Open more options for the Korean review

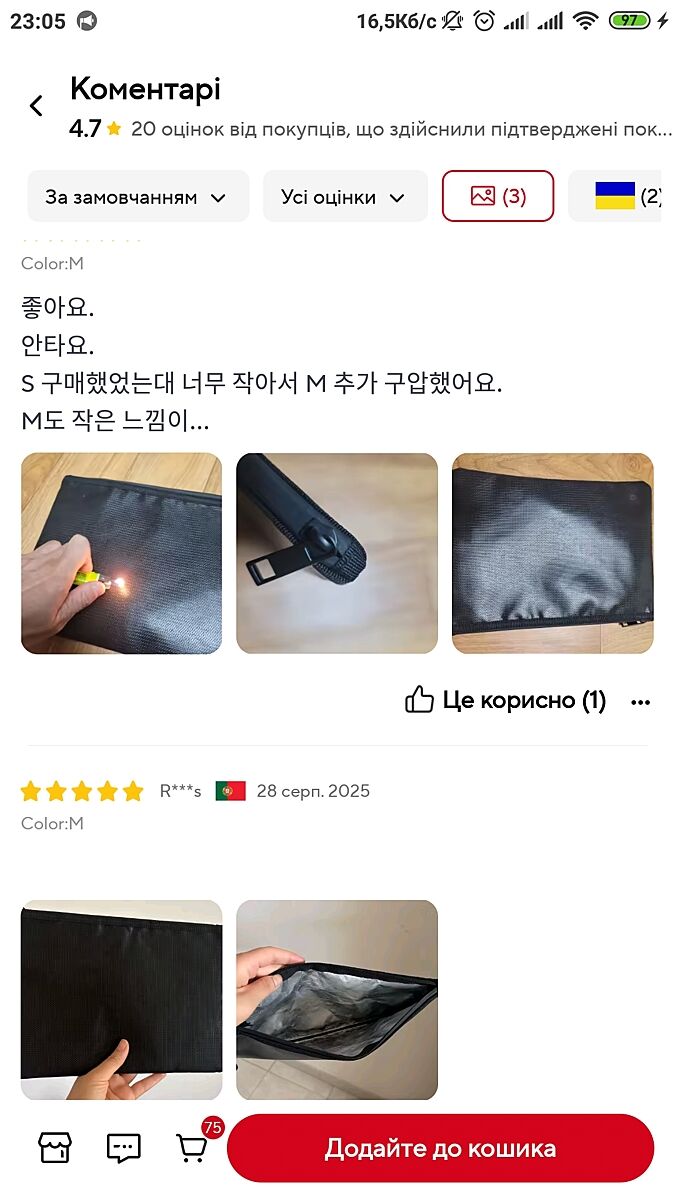coord(640,702)
